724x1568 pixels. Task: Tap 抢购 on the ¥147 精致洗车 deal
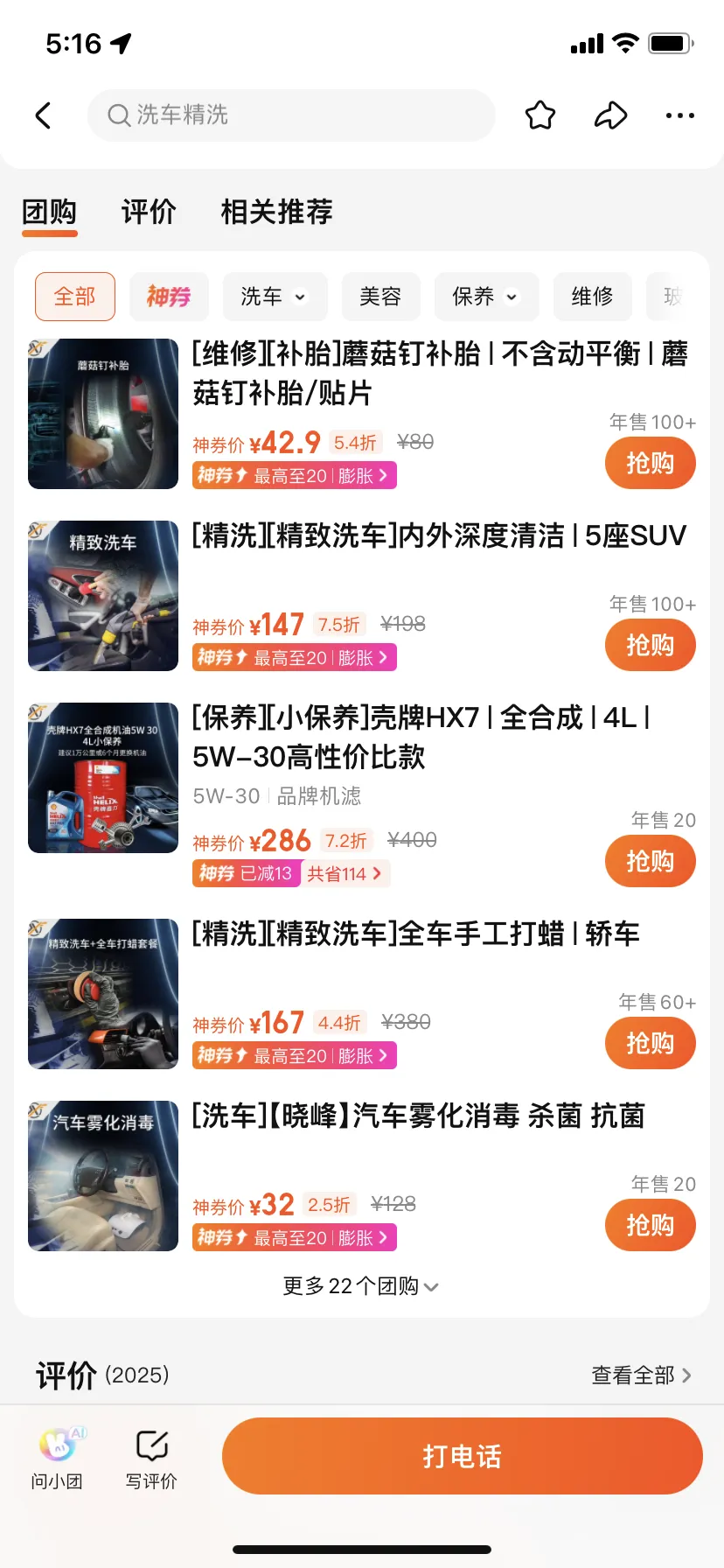tap(650, 645)
